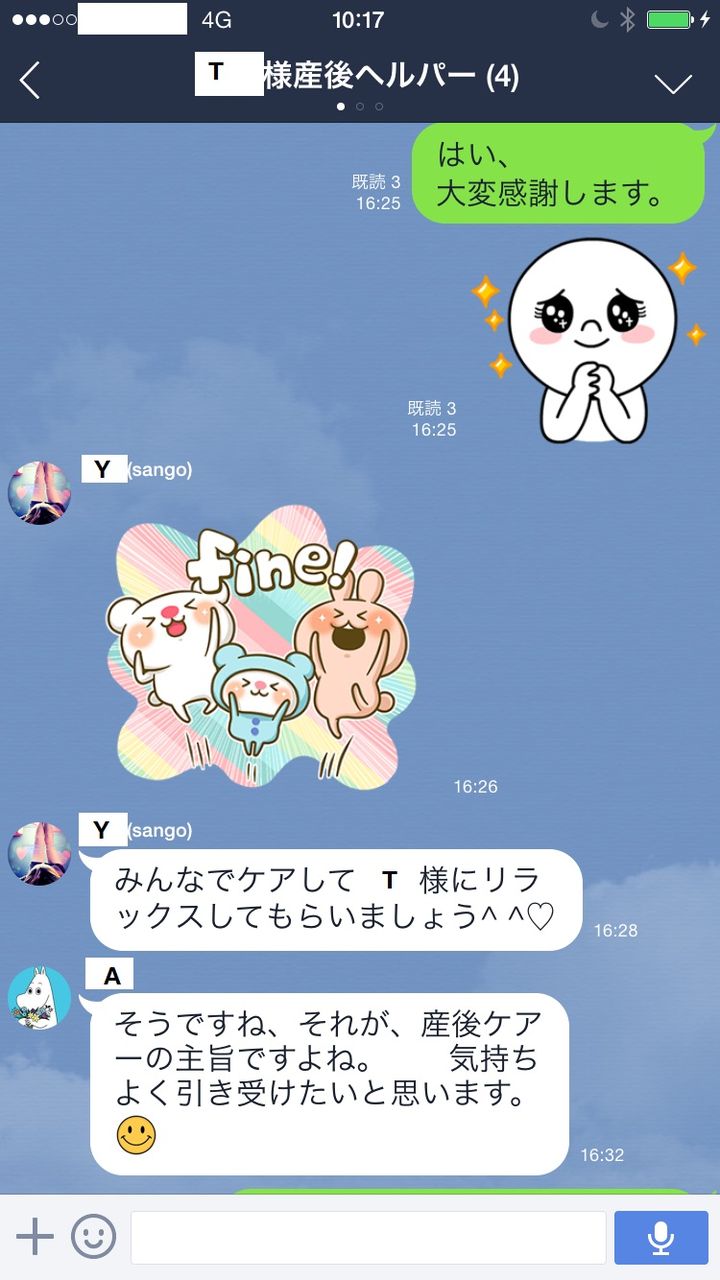This screenshot has width=720, height=1280.
Task: Go back using the top-left arrow
Action: pyautogui.click(x=30, y=80)
